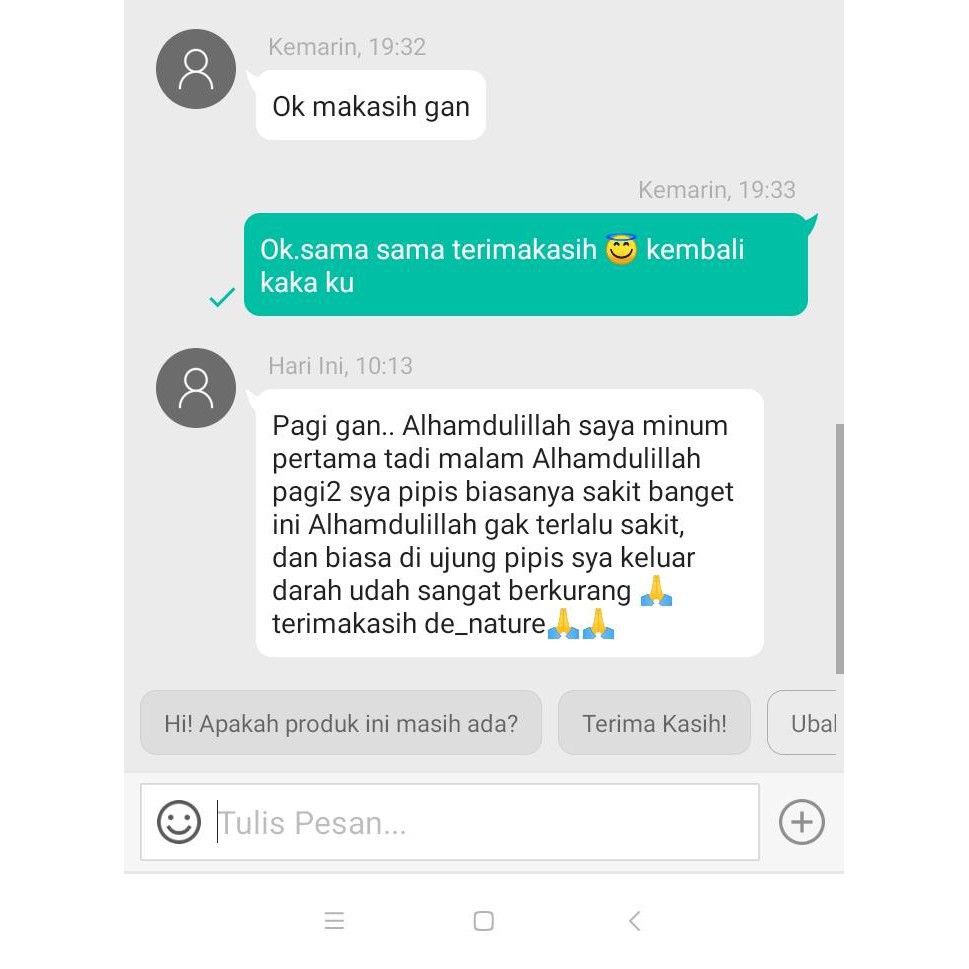The height and width of the screenshot is (969, 969).
Task: Open sender's avatar beside the "Pagi gan" message
Action: coord(196,387)
